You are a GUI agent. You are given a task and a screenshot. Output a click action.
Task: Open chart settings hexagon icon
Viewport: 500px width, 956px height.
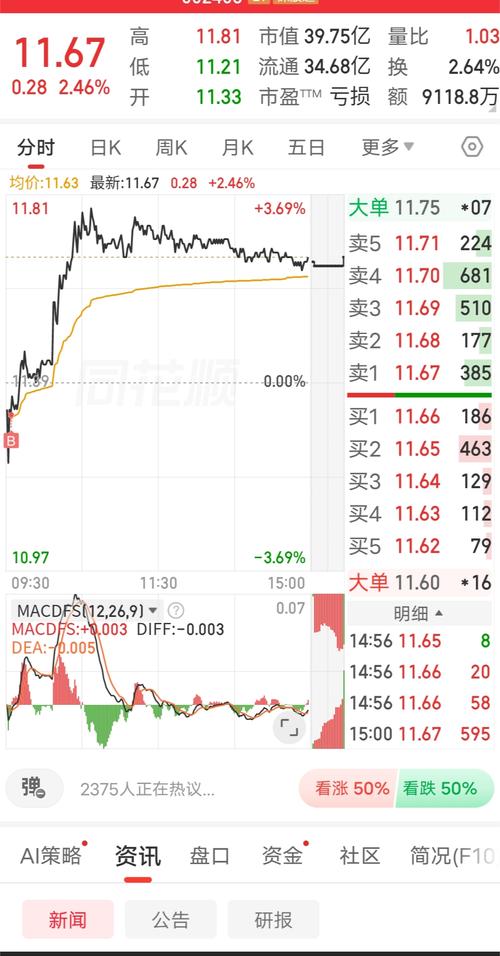[472, 148]
